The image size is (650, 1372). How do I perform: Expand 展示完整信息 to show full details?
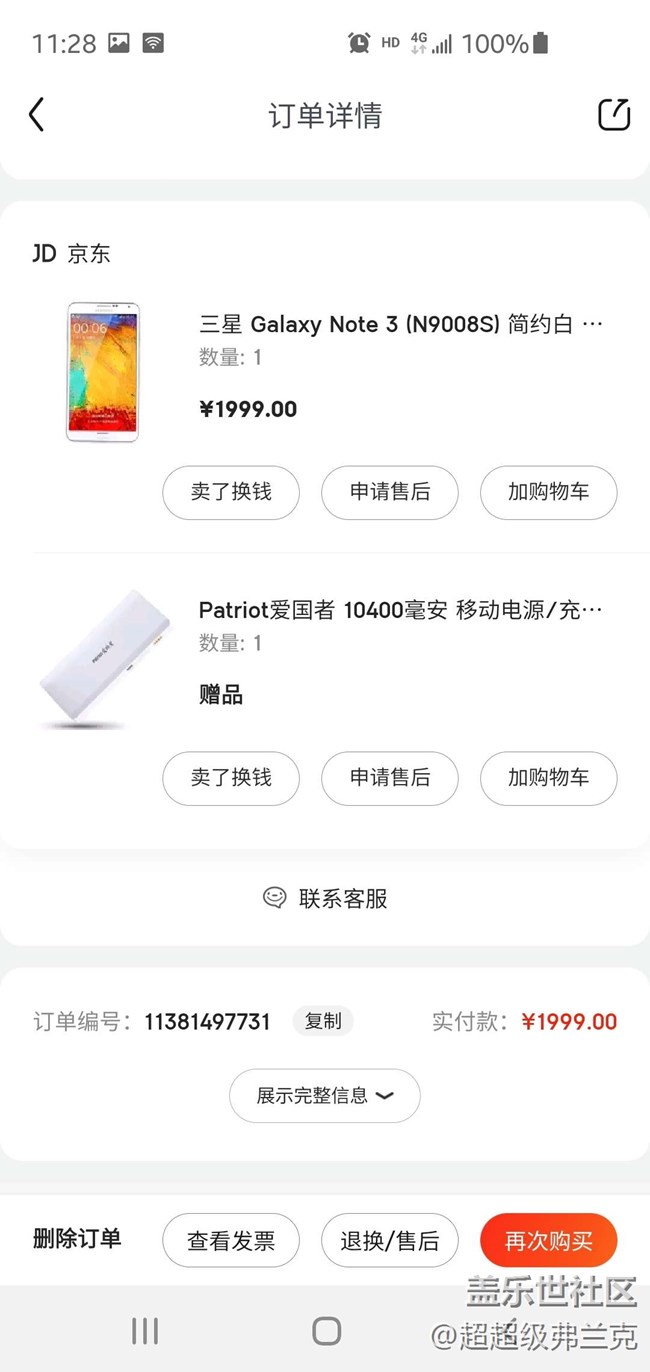click(325, 1096)
